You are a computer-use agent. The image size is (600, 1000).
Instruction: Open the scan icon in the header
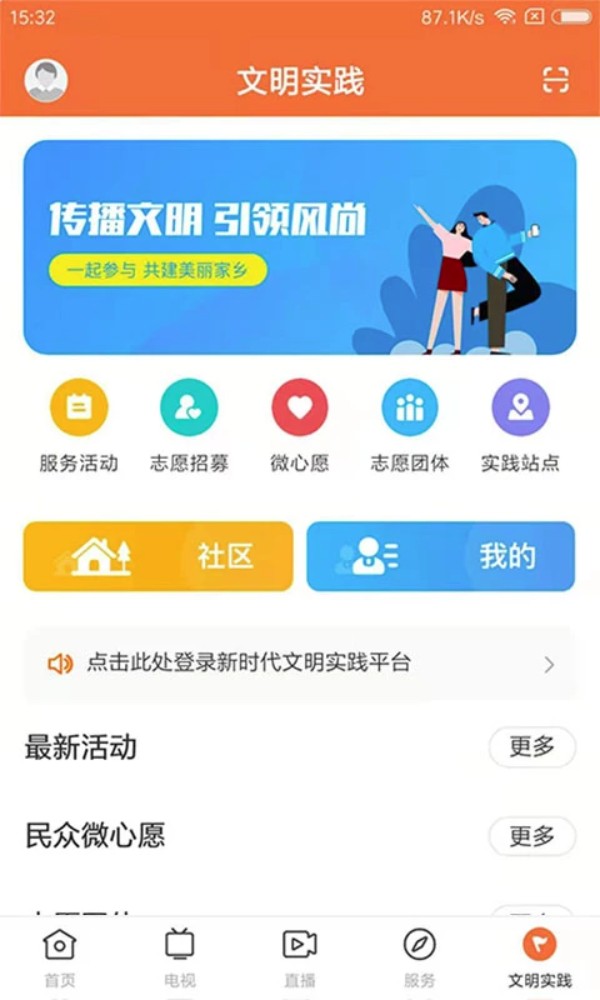[555, 81]
